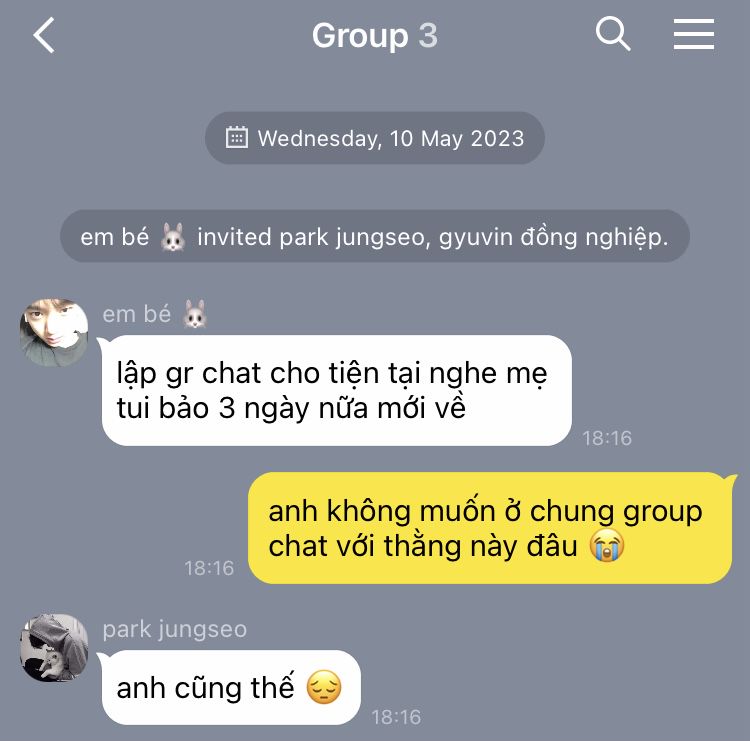The width and height of the screenshot is (750, 741).
Task: Tap the Wednesday, 10 May 2023 date chip
Action: [x=375, y=138]
